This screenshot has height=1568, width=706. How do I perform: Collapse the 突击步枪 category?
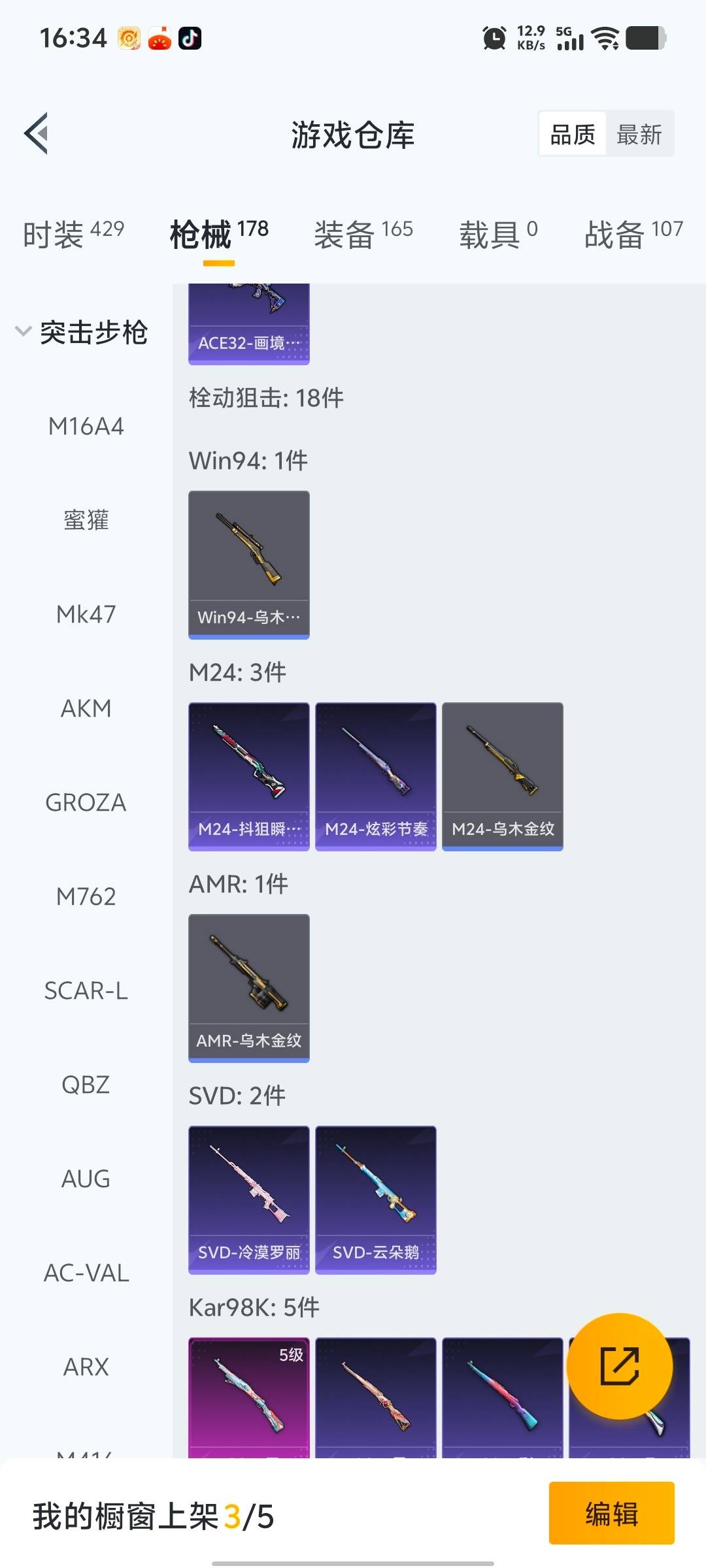coord(81,332)
